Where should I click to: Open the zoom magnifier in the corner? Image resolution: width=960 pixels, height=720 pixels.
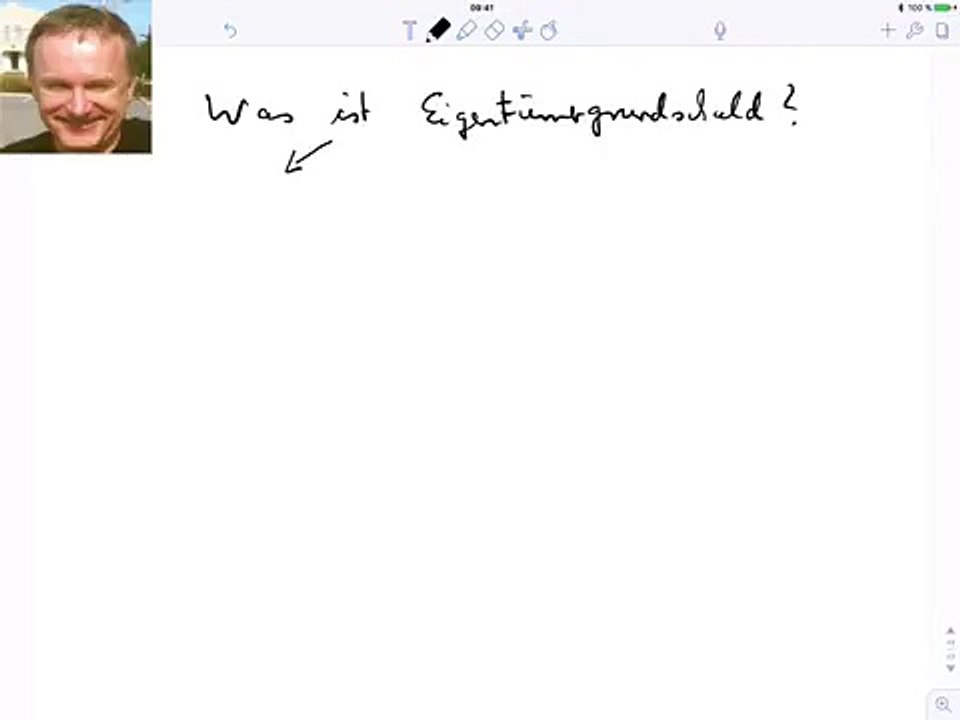pos(943,704)
